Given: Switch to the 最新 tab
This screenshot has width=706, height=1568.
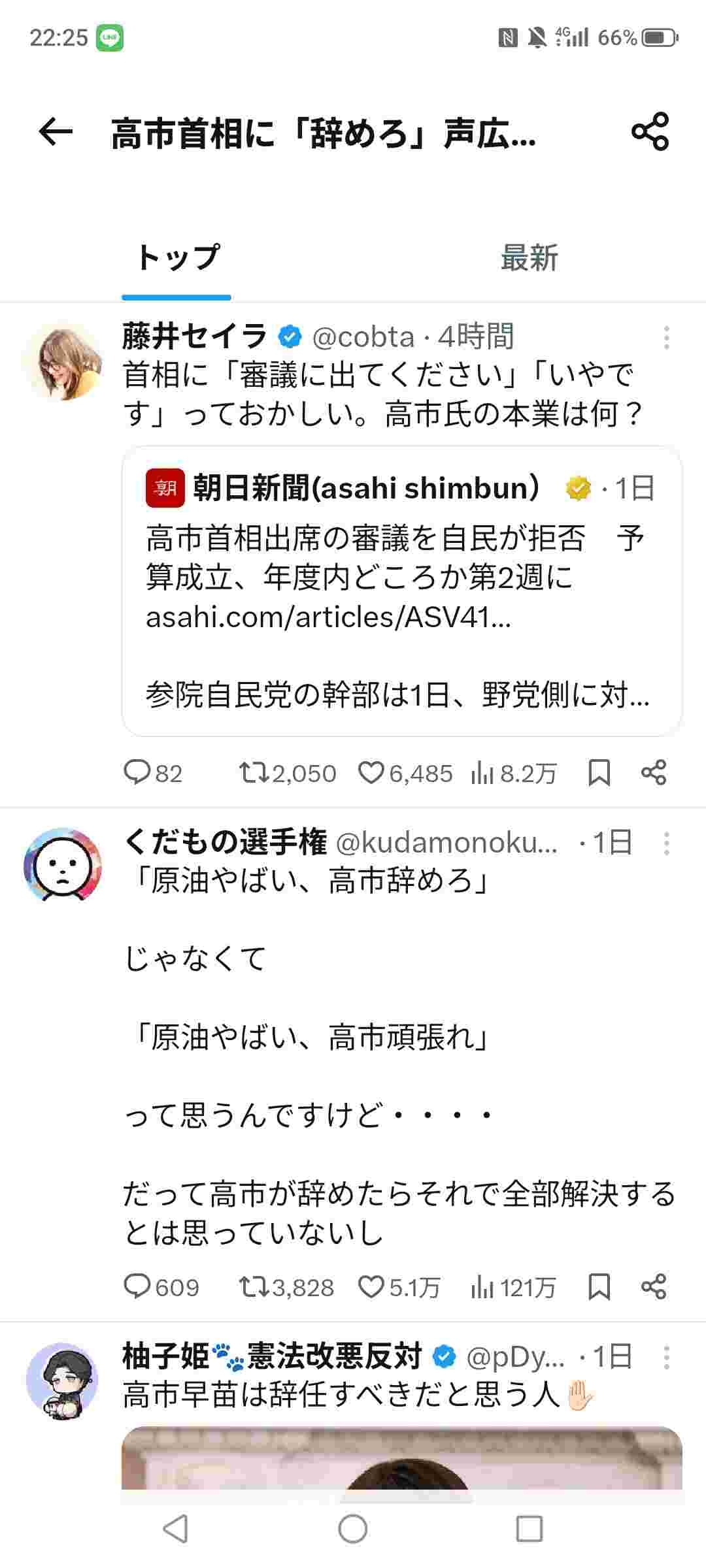Looking at the screenshot, I should (x=529, y=258).
